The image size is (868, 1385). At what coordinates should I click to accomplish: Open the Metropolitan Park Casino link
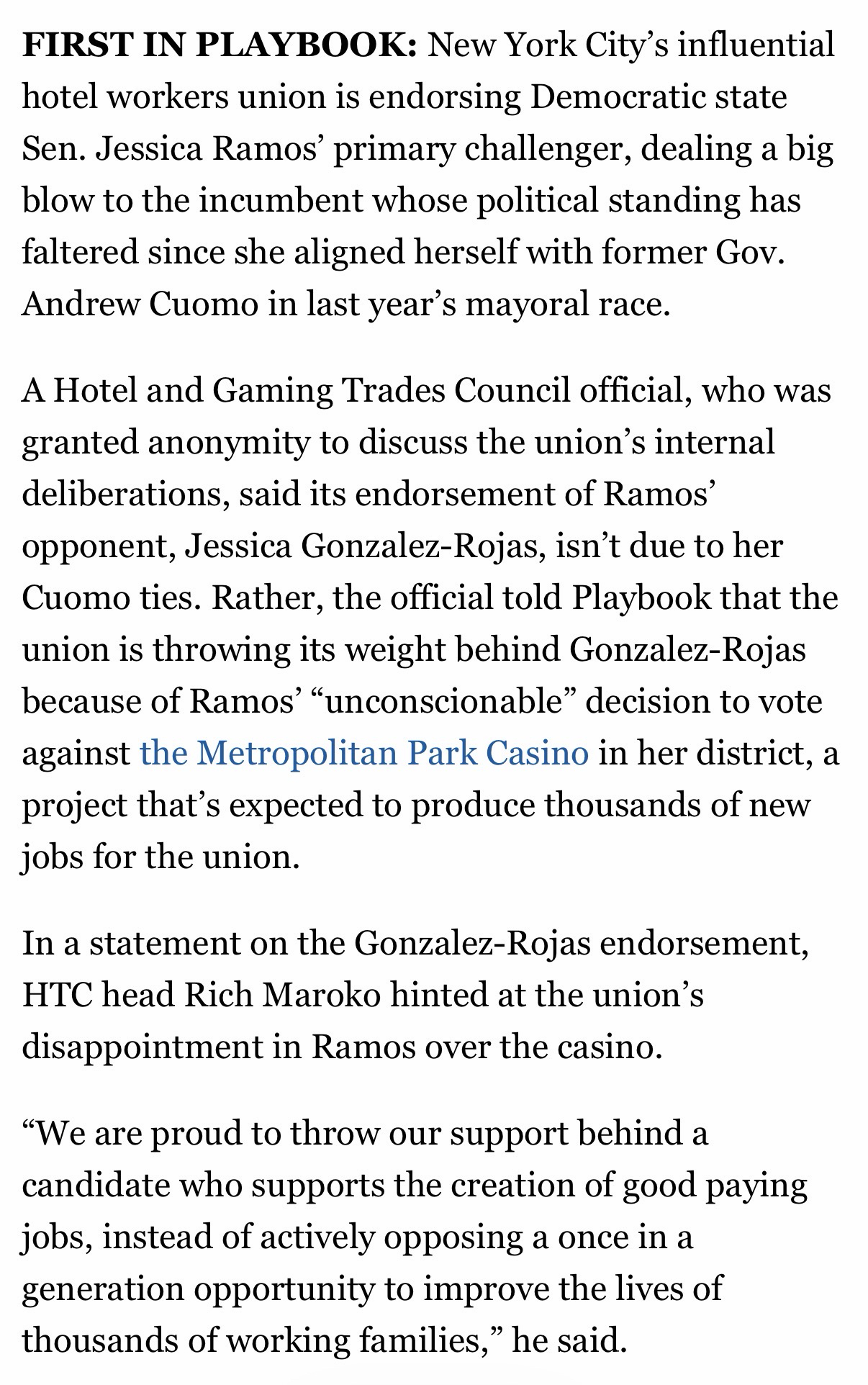tap(363, 753)
